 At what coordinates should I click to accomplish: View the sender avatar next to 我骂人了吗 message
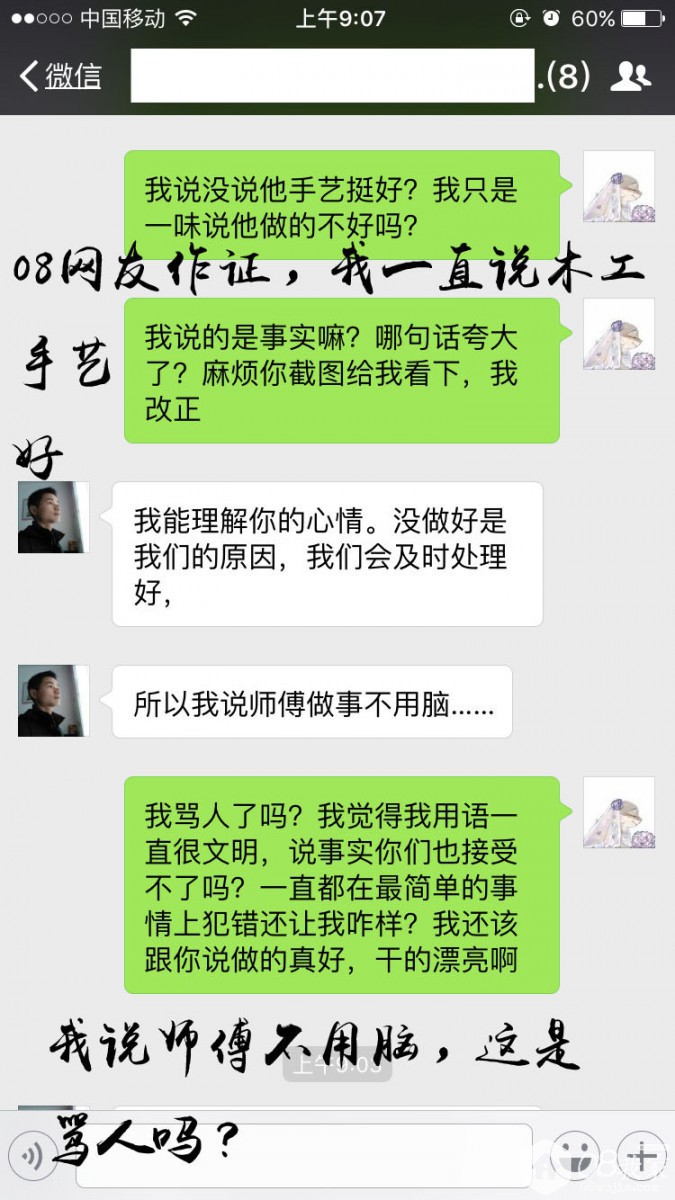point(618,812)
